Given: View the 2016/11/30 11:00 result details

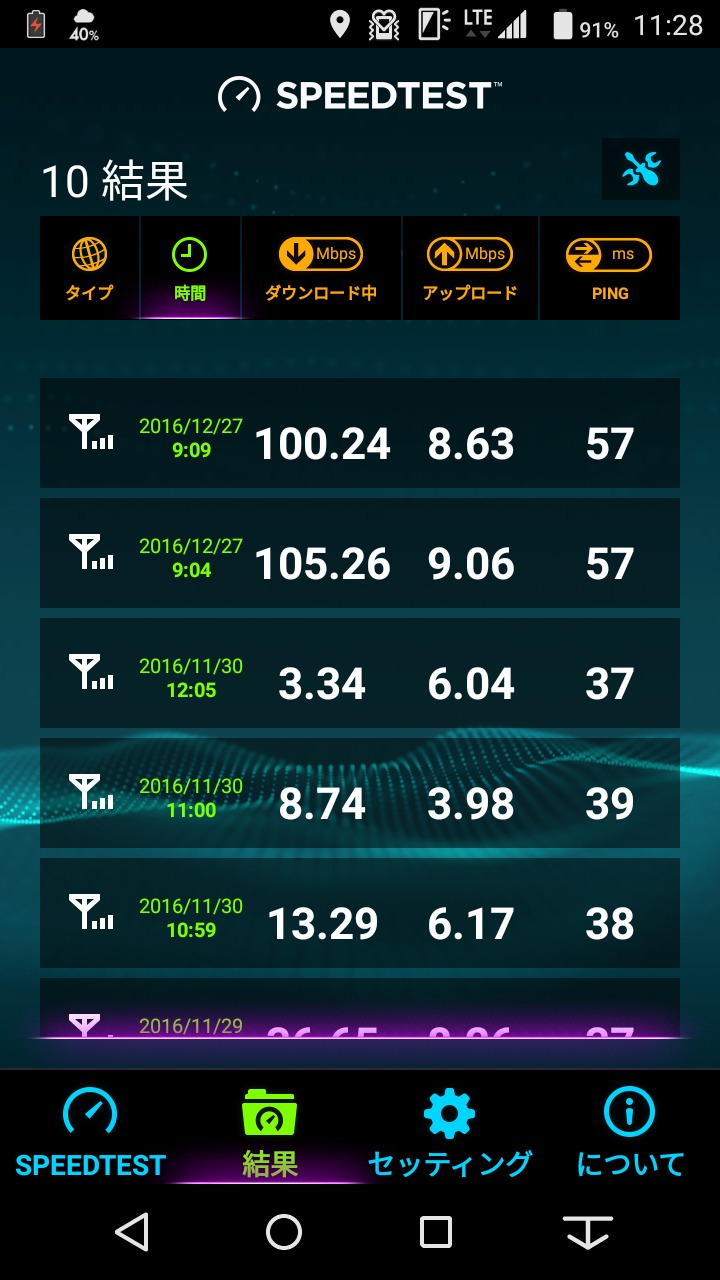Looking at the screenshot, I should click(360, 793).
